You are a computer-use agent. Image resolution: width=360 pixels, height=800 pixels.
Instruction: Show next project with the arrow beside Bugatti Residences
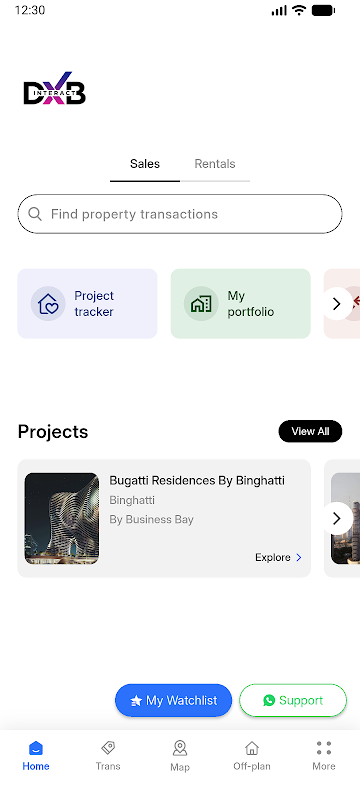click(x=337, y=519)
